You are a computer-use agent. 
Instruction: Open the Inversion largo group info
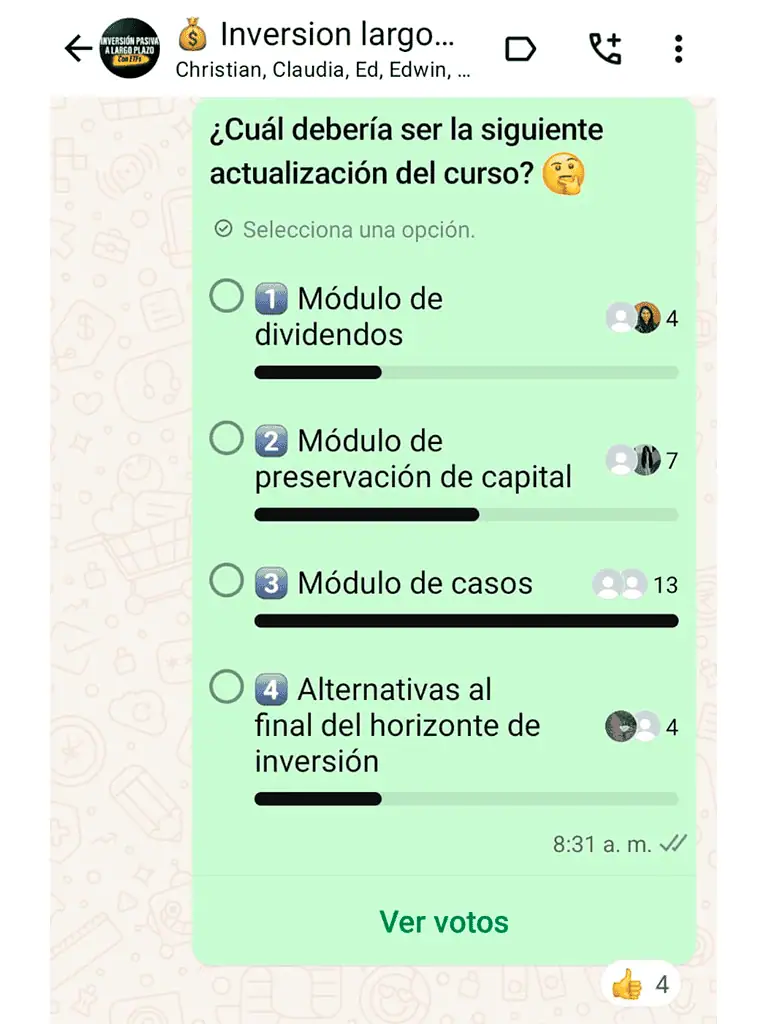click(320, 48)
